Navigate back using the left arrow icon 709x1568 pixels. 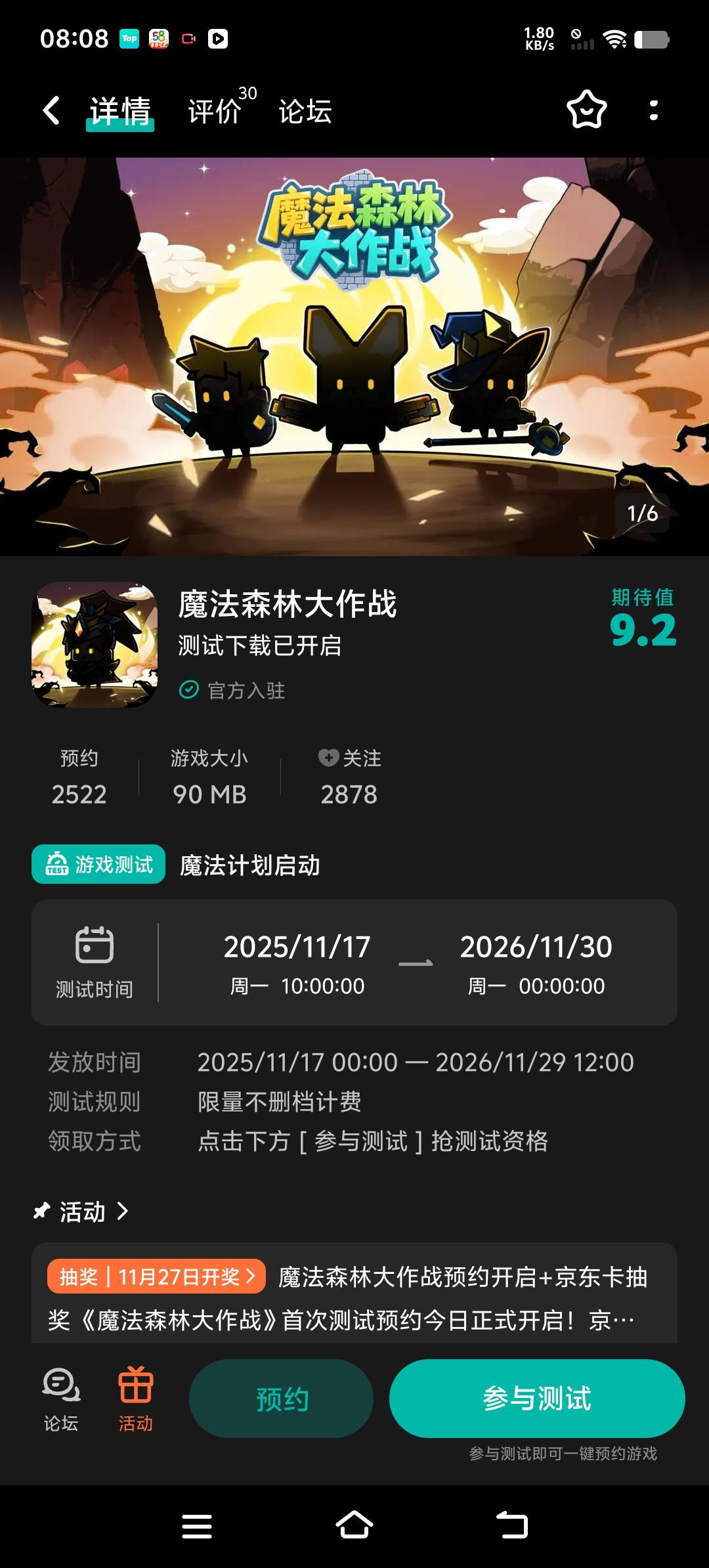(x=53, y=112)
